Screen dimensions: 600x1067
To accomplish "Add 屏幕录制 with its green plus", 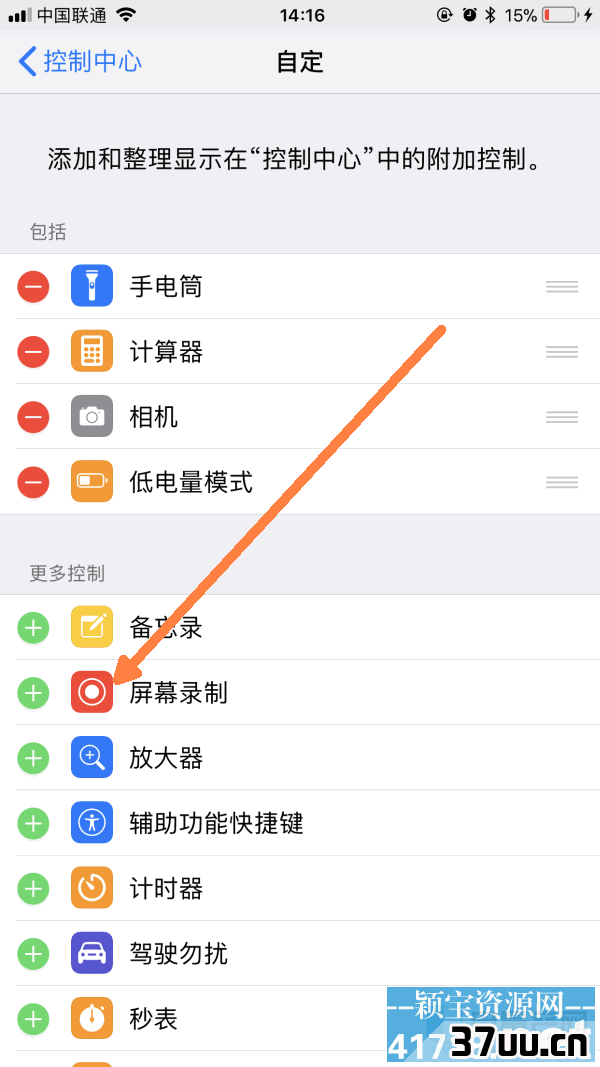I will (33, 693).
